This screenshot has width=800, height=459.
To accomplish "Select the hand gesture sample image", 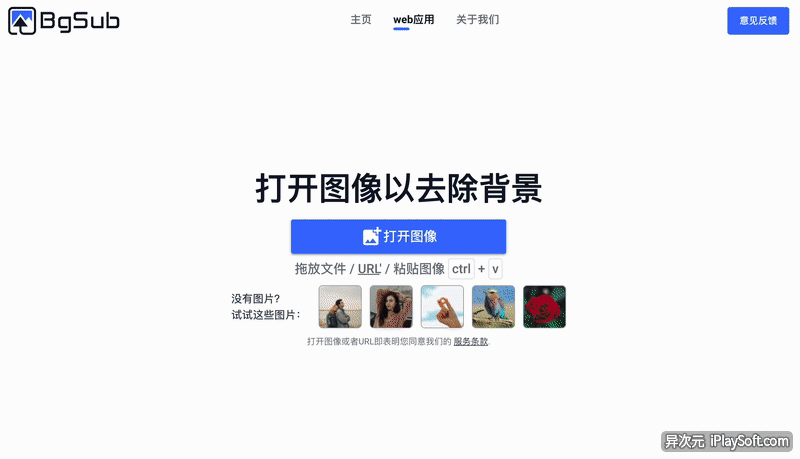I will pyautogui.click(x=442, y=307).
